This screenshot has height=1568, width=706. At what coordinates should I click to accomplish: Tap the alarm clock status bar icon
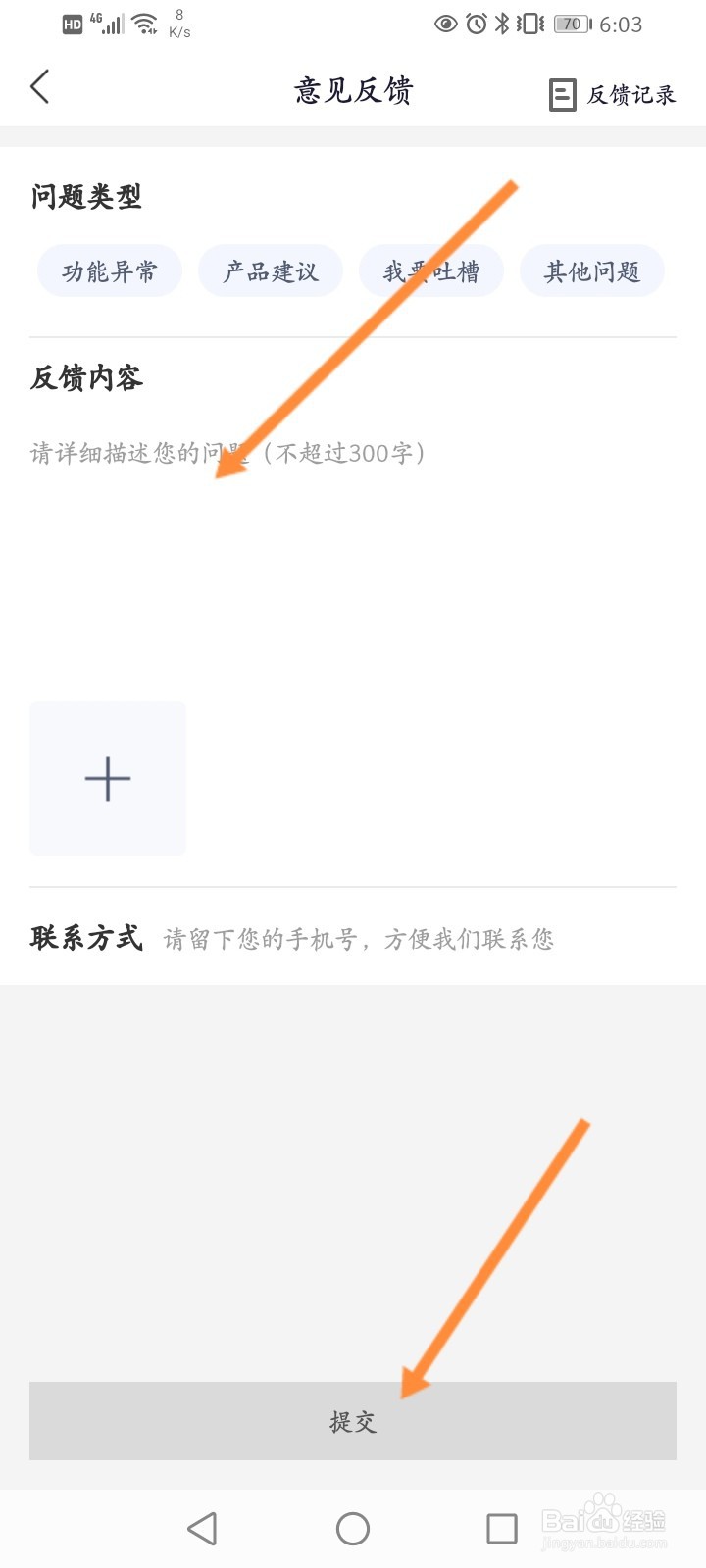tap(478, 24)
